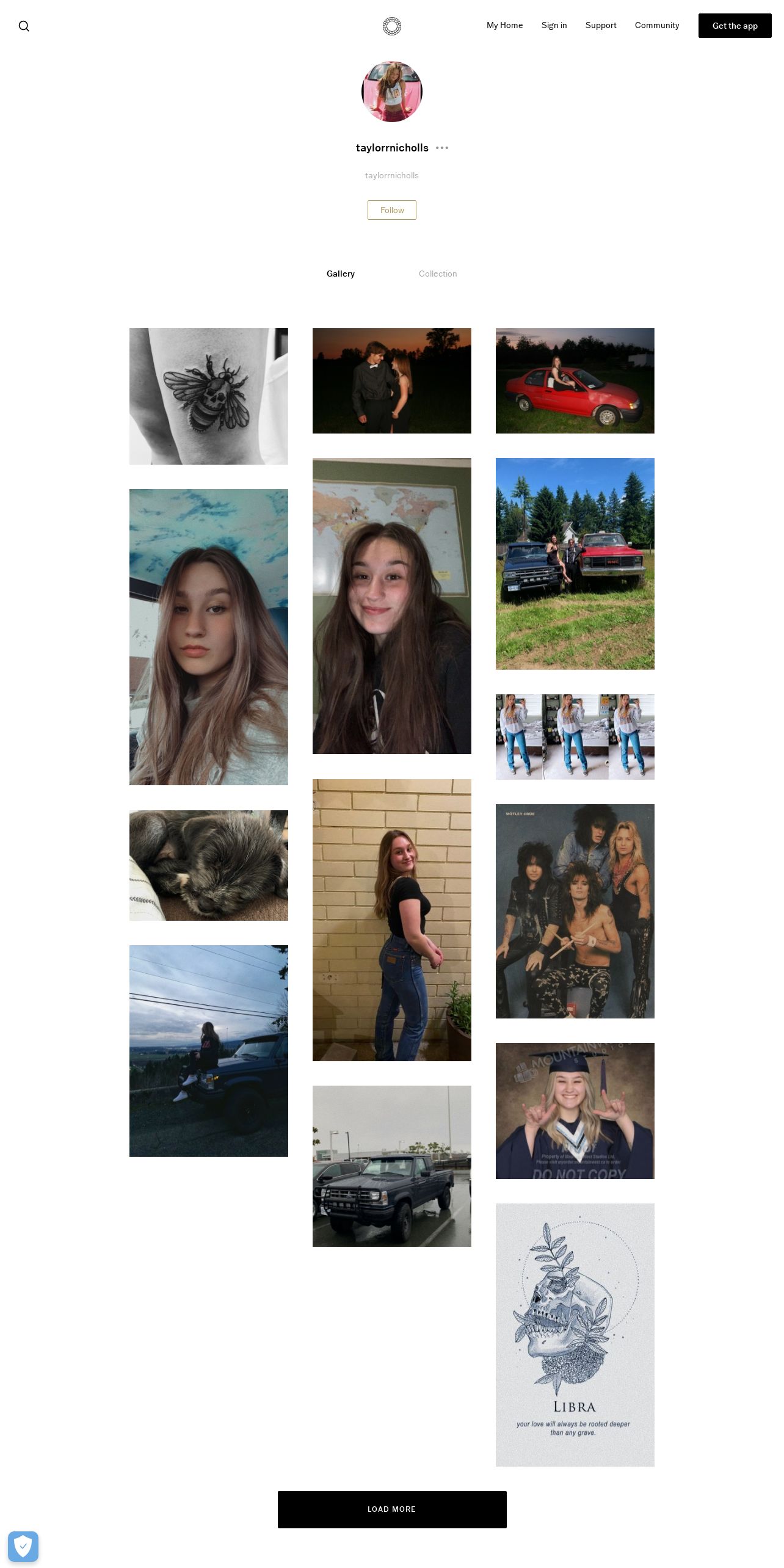The image size is (784, 1568).
Task: View the red car at dusk photo
Action: click(x=575, y=380)
